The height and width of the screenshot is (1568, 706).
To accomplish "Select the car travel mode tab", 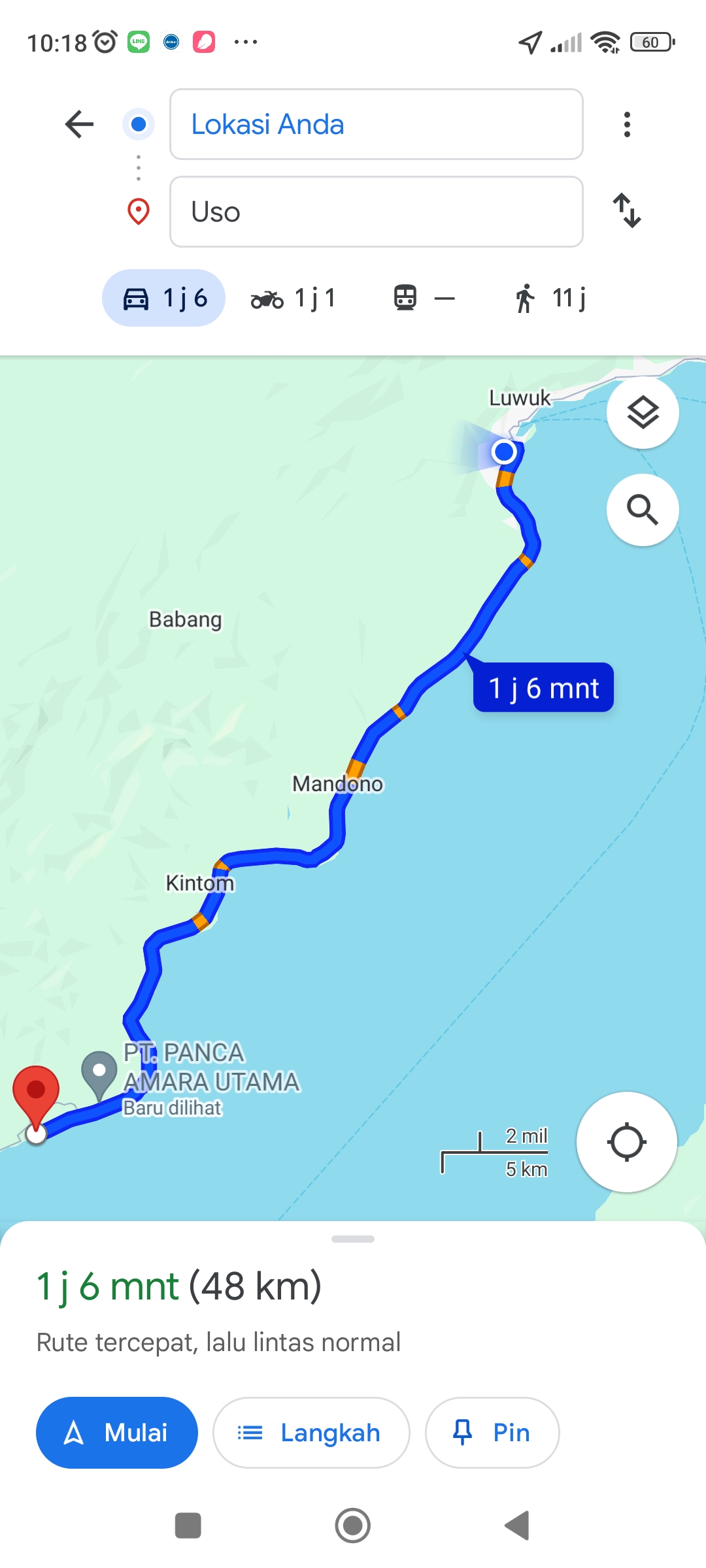I will coord(163,298).
